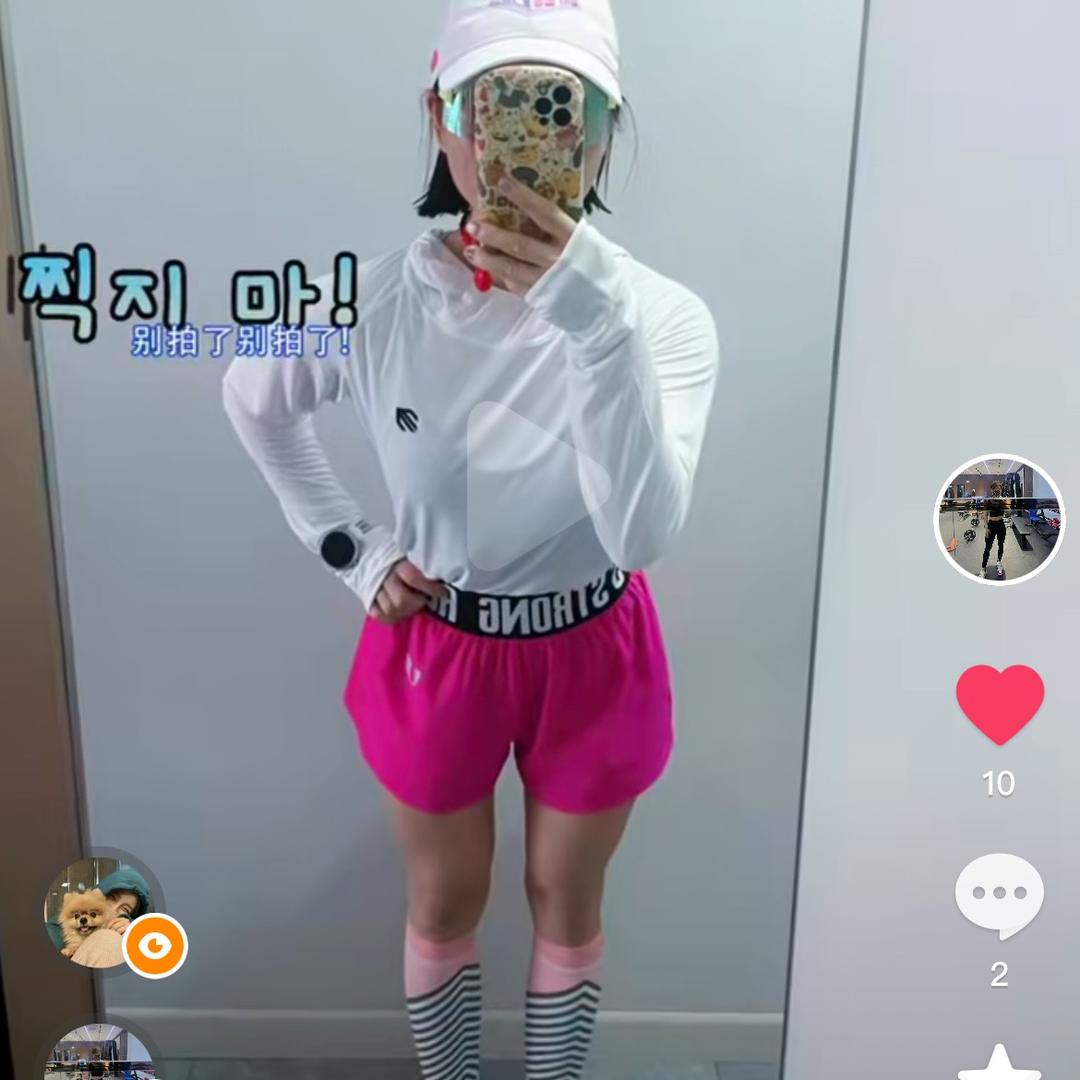Viewport: 1080px width, 1080px height.
Task: Play the paused video
Action: (537, 486)
